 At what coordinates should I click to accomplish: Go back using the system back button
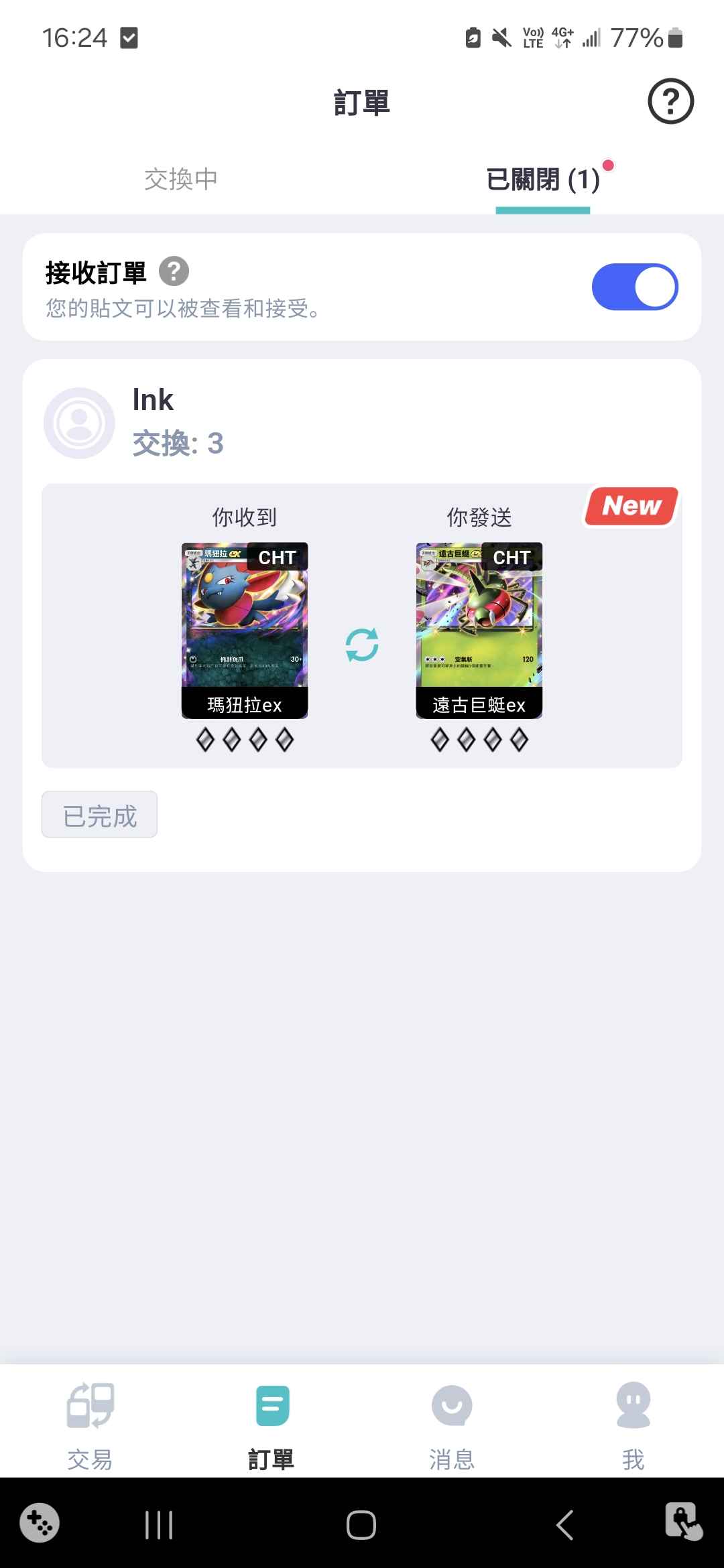(564, 1525)
